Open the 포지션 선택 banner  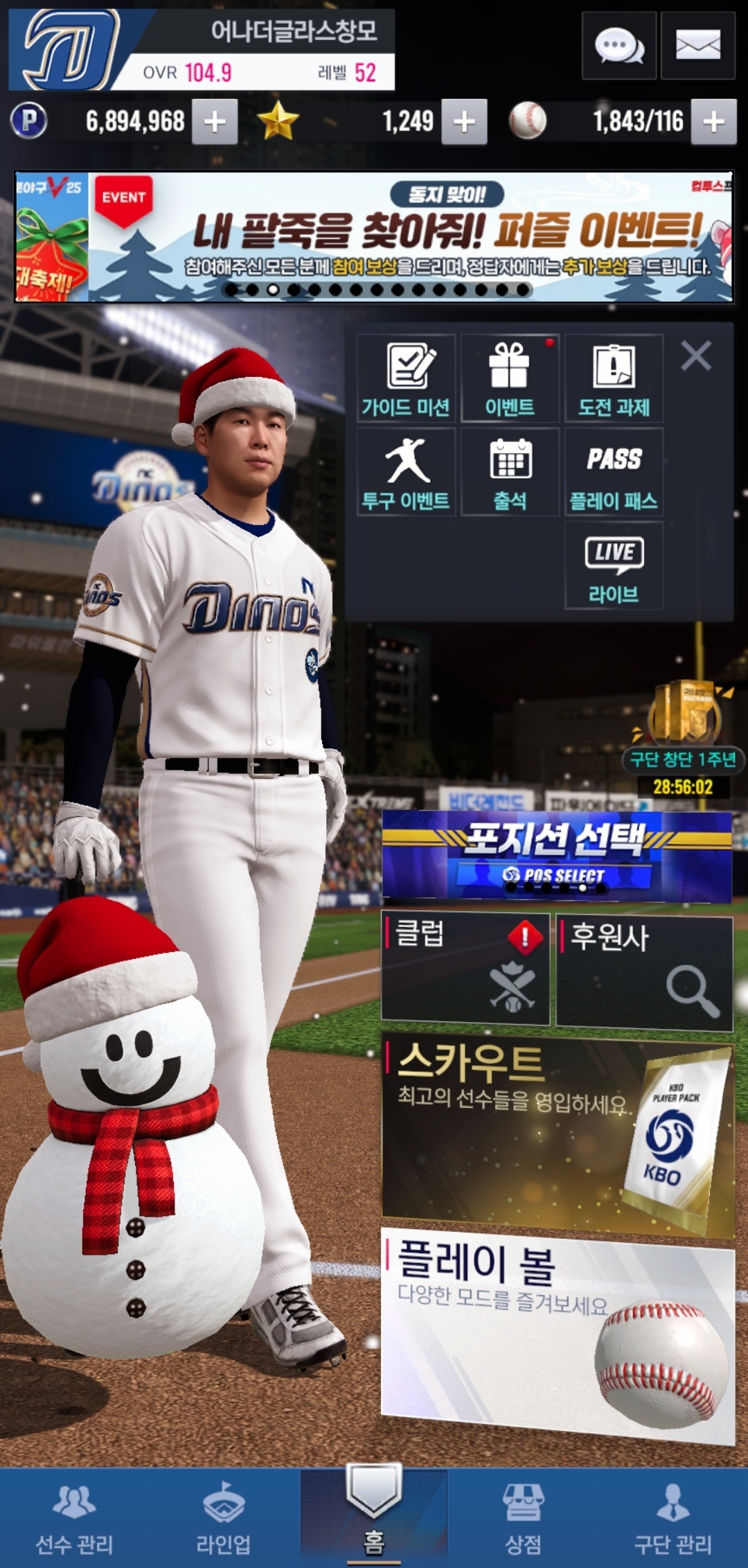[557, 856]
